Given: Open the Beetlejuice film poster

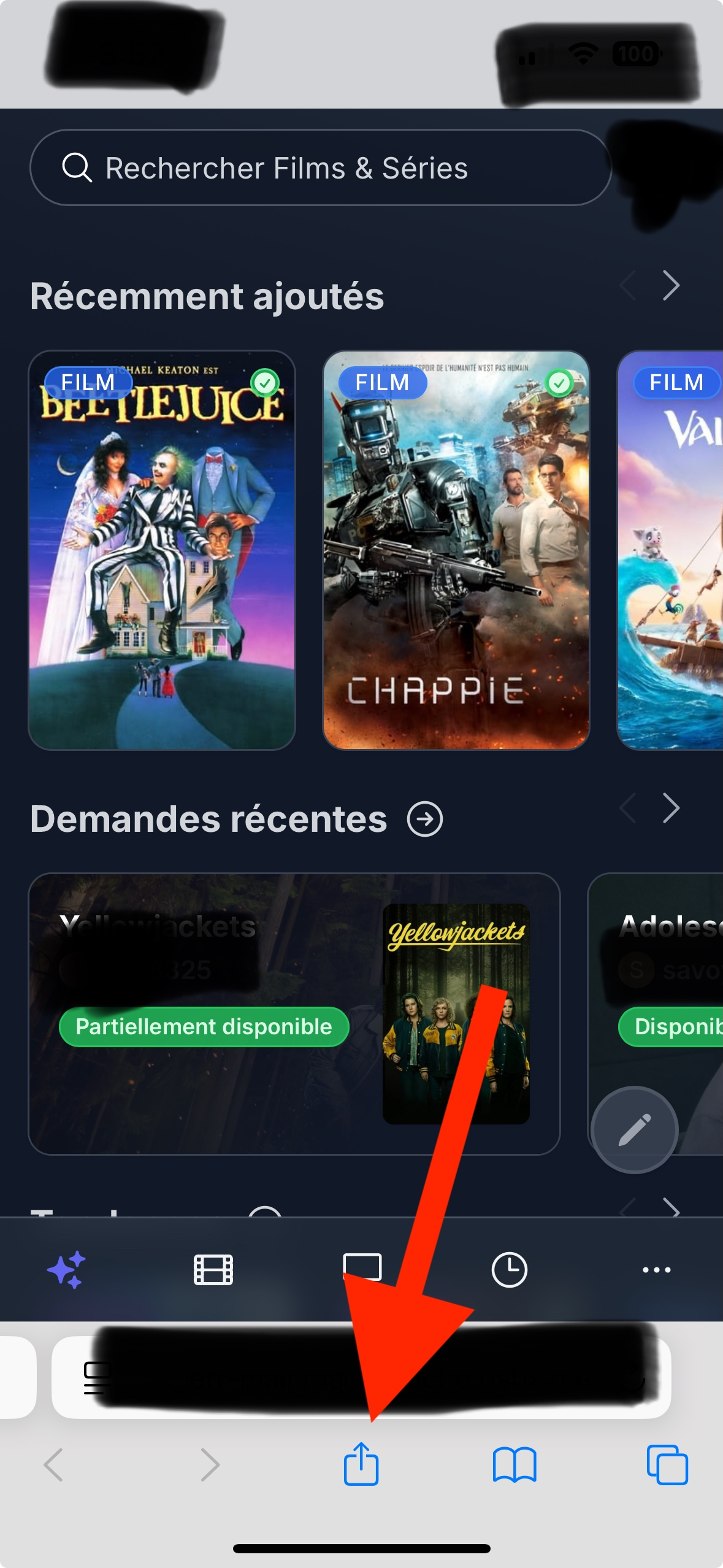Looking at the screenshot, I should (162, 550).
